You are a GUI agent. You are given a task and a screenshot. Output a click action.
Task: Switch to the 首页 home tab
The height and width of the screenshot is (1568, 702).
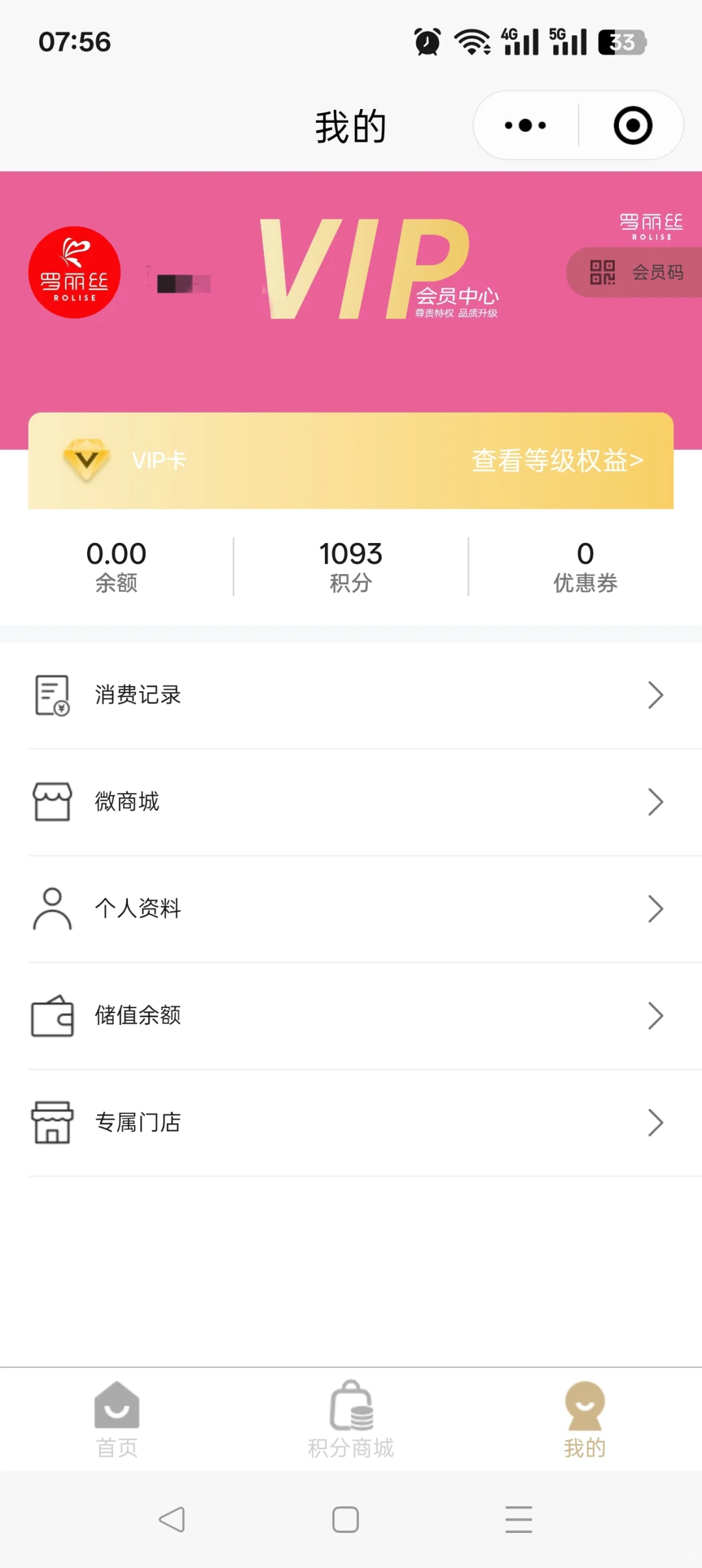[117, 1420]
